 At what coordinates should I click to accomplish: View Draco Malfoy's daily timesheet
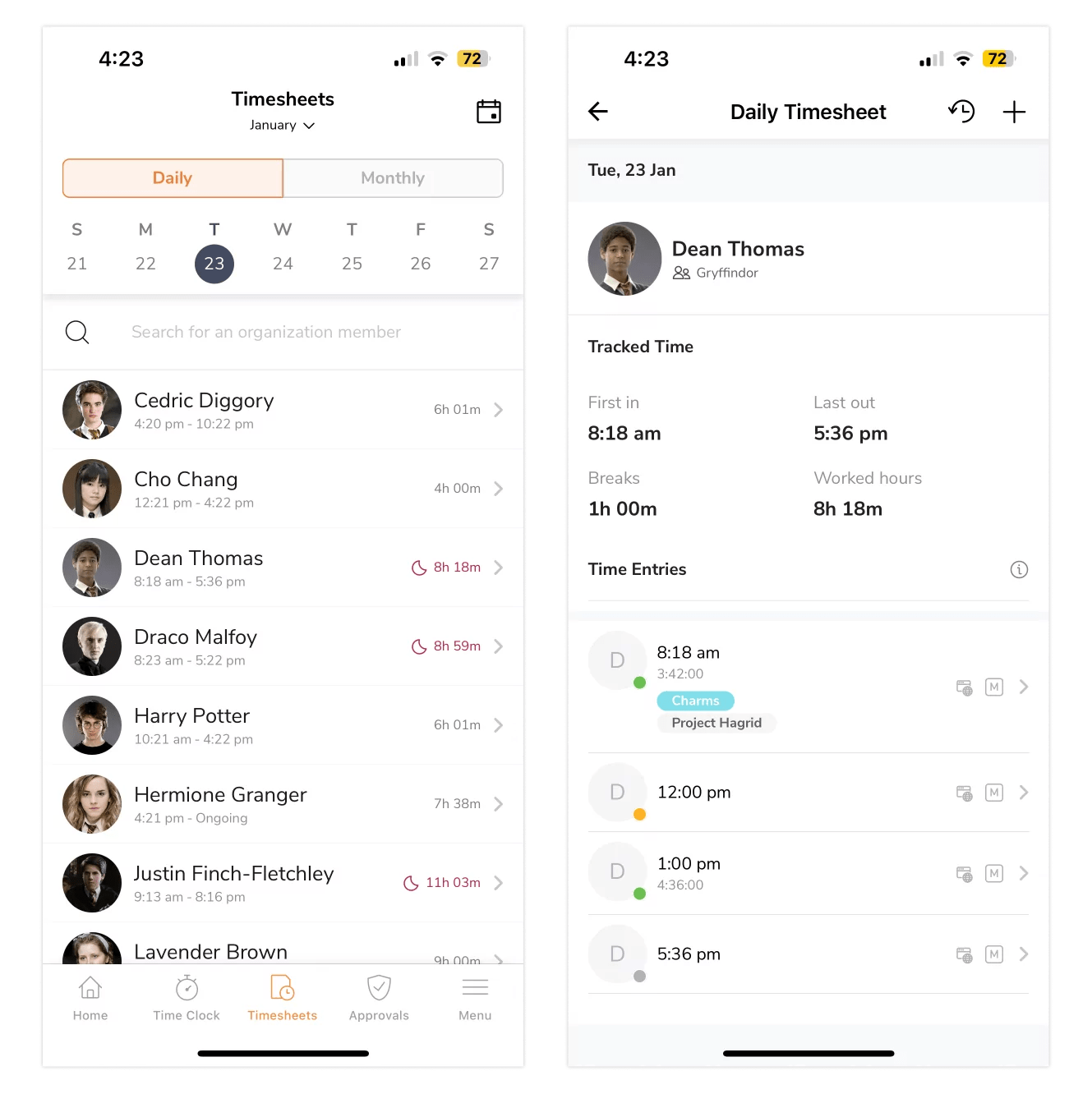click(x=283, y=646)
